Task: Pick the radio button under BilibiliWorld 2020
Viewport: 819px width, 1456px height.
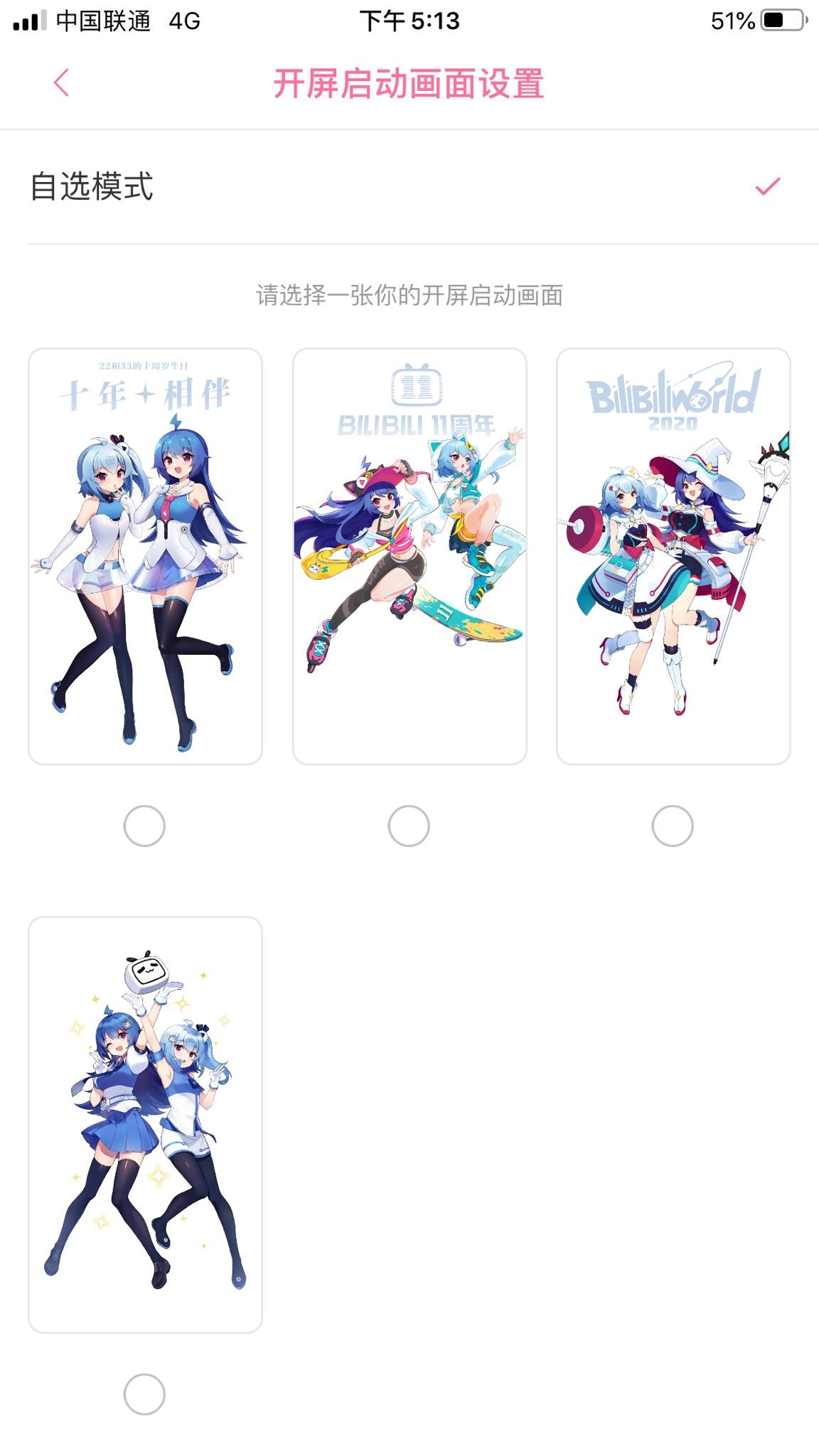Action: [673, 826]
